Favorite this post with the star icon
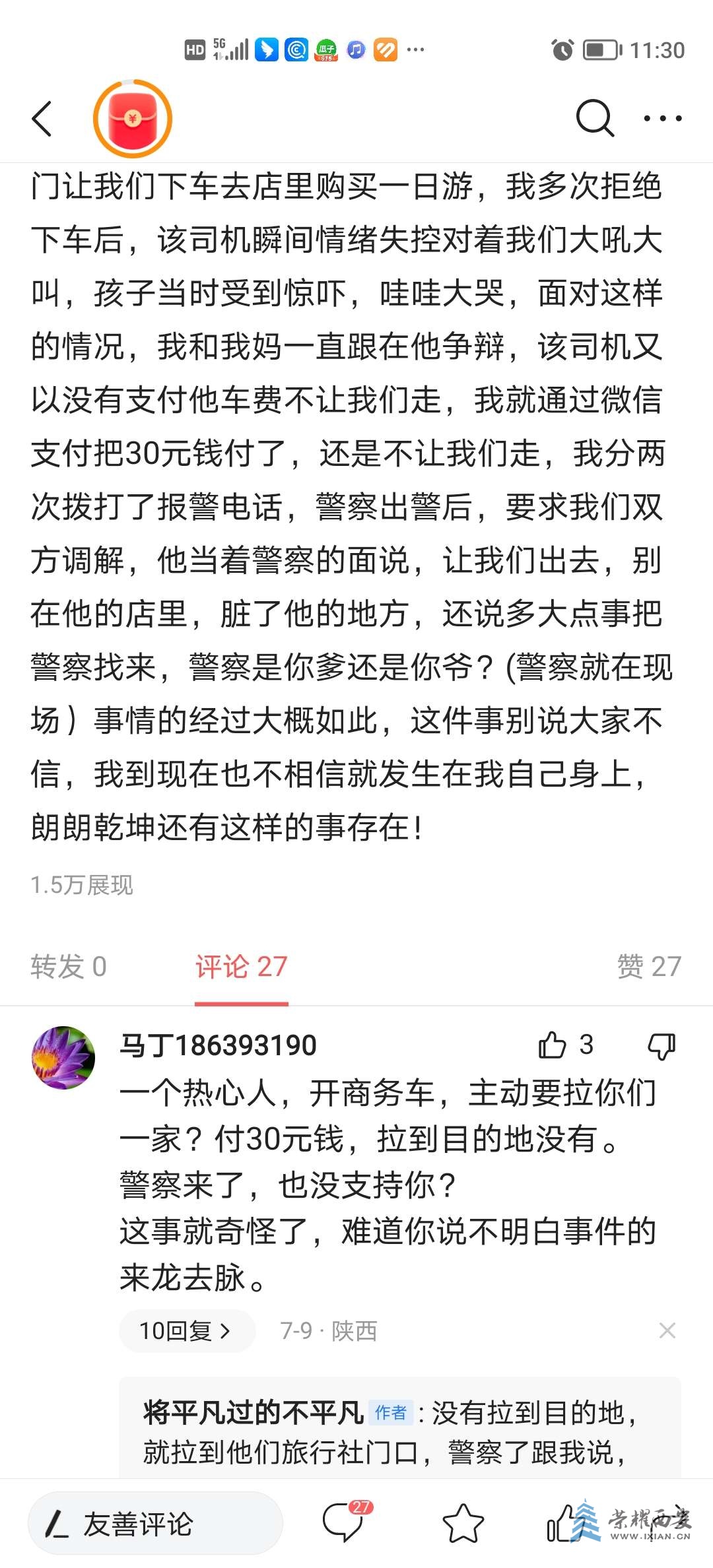This screenshot has width=713, height=1568. coord(463,1523)
